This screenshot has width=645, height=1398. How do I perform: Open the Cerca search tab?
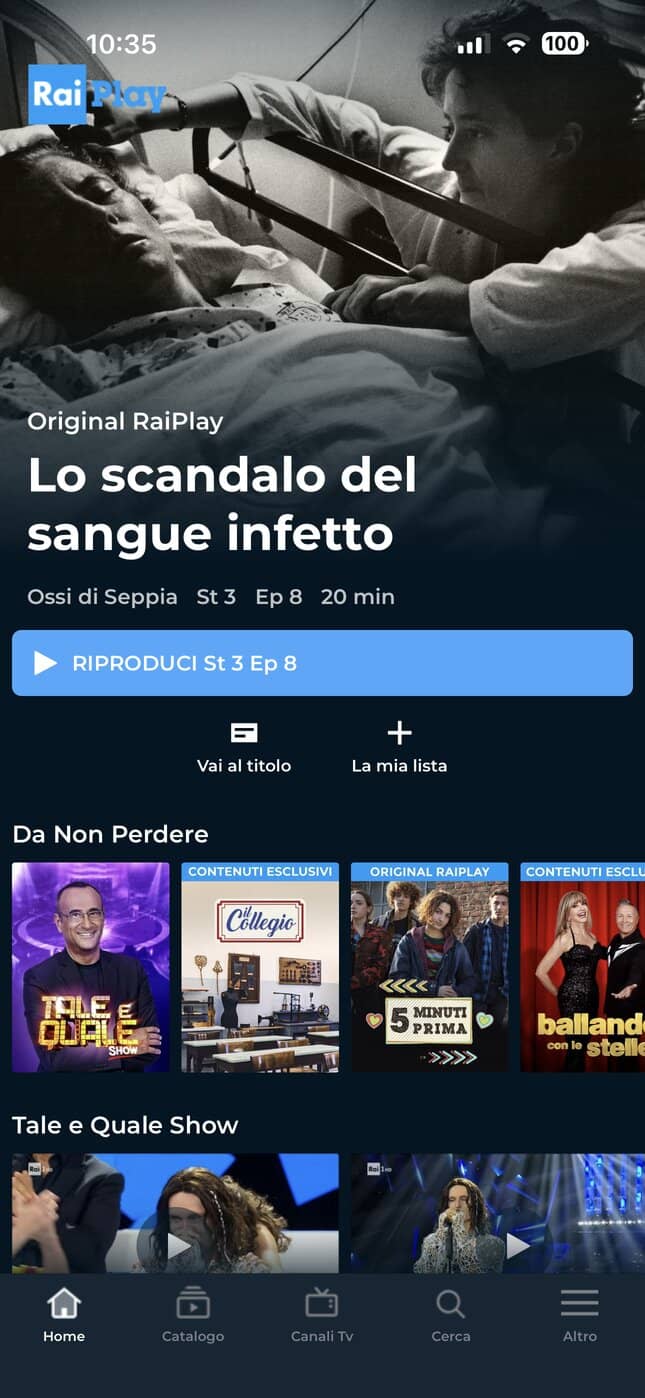point(451,1316)
